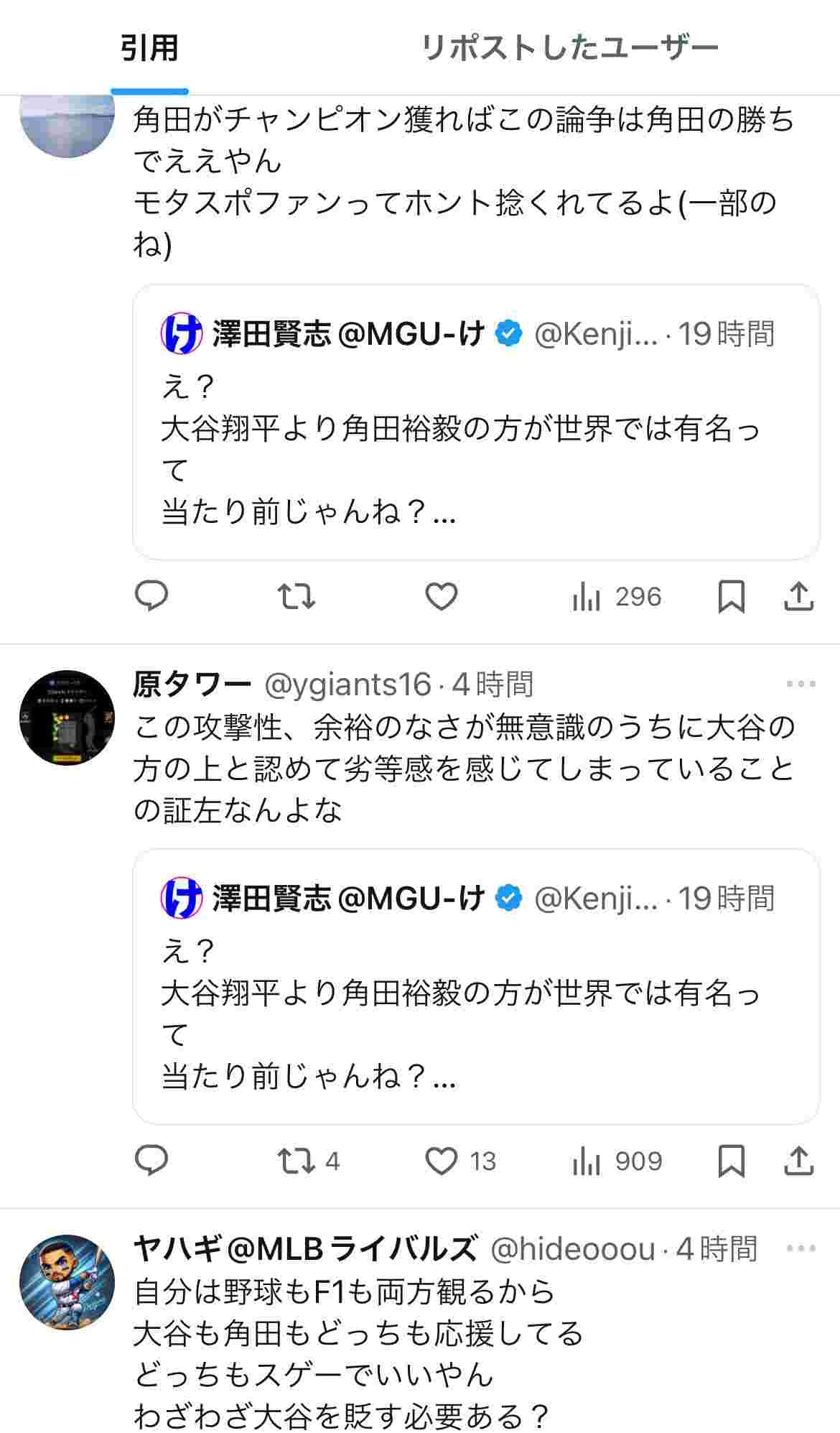This screenshot has width=840, height=1433.
Task: Like 原タワー's post
Action: (x=441, y=1161)
